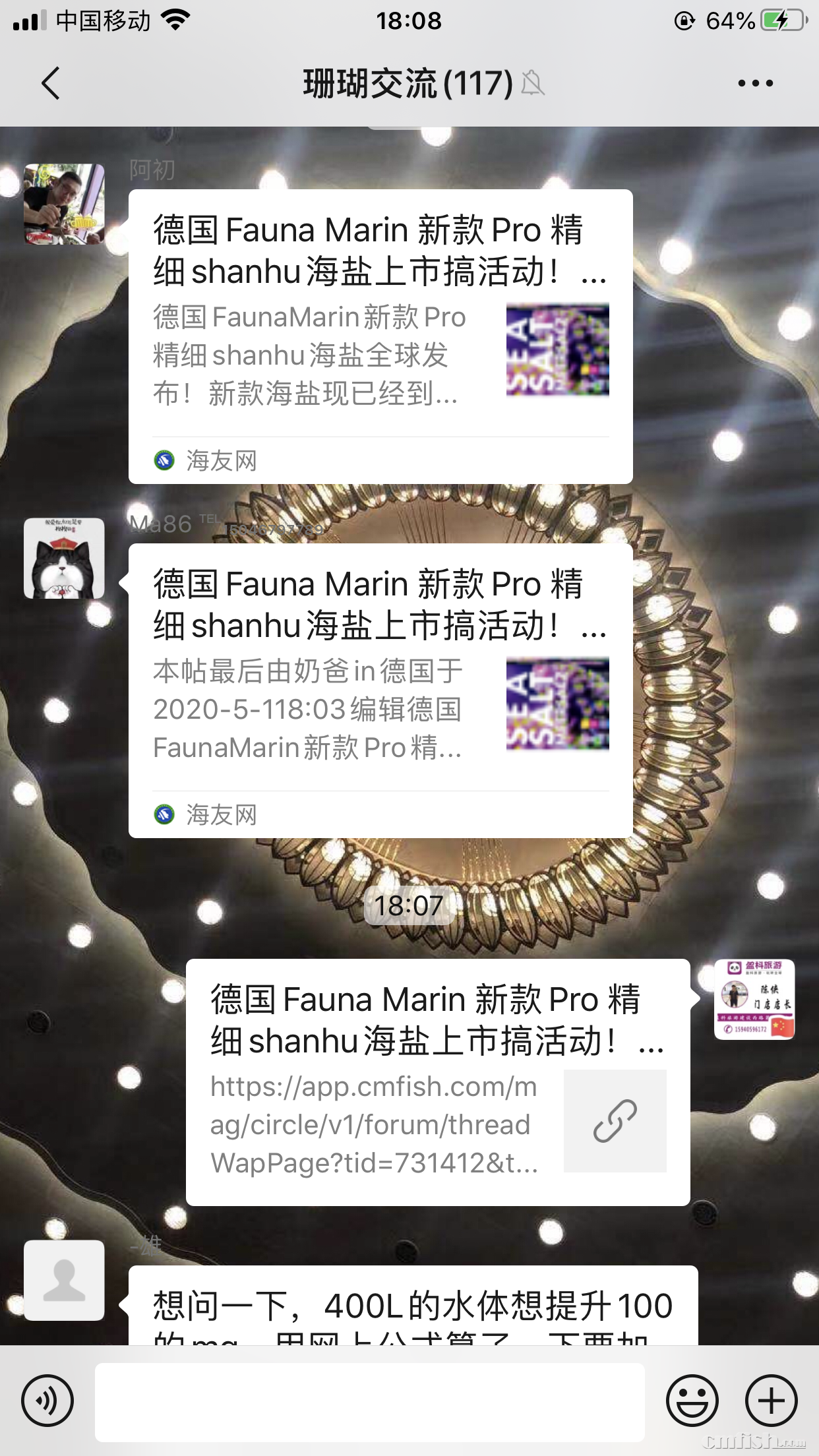Open the emoji sticker panel
The image size is (819, 1456).
click(692, 1401)
